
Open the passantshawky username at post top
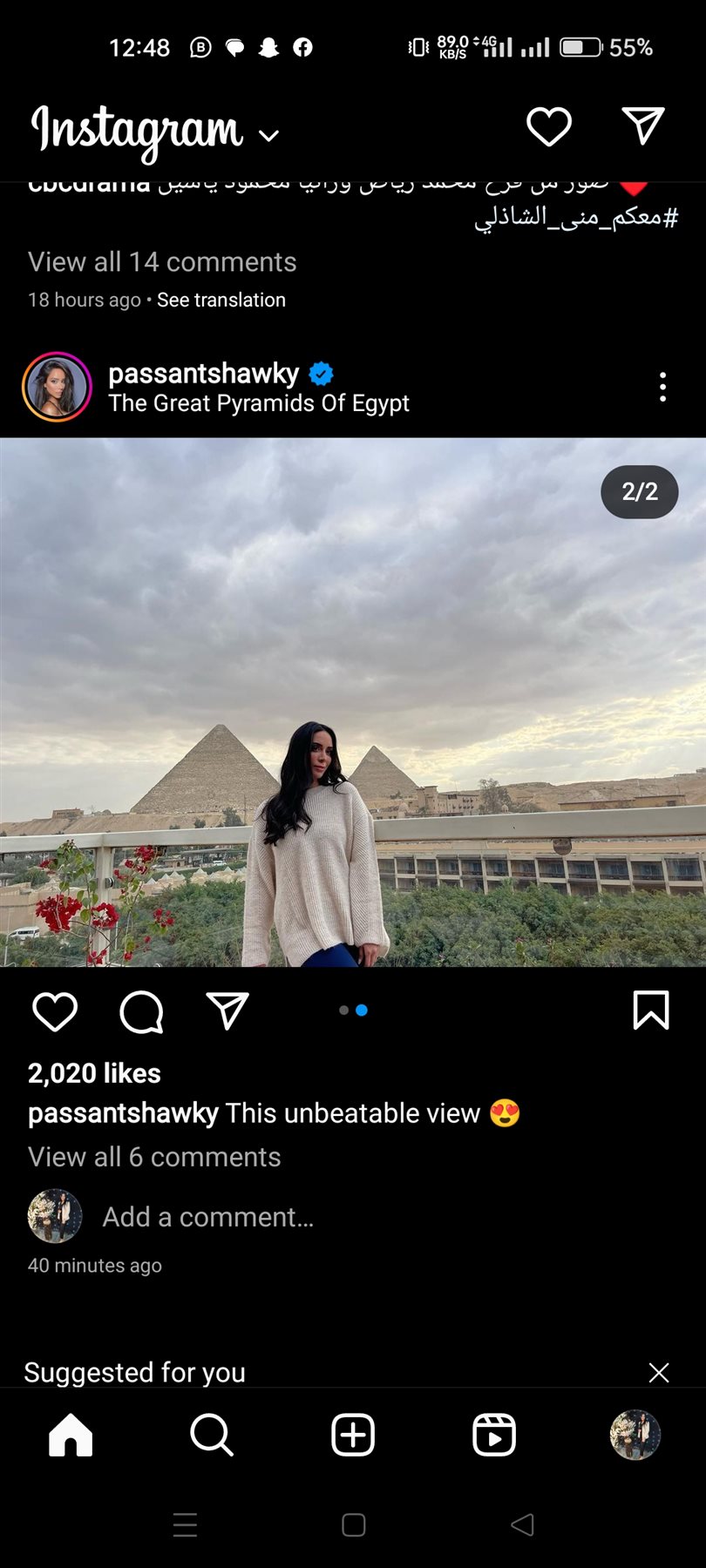tap(203, 374)
